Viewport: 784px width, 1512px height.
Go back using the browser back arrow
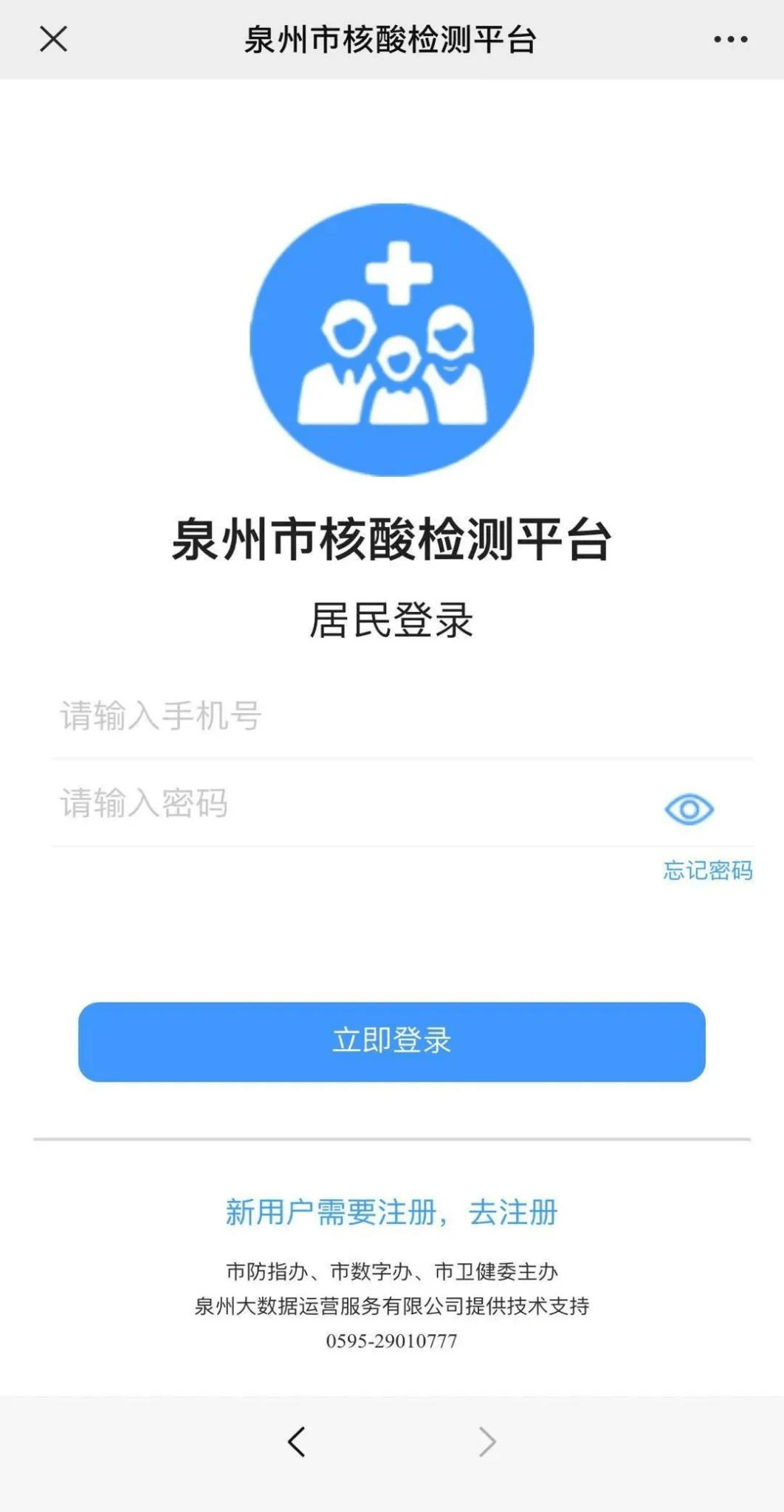[x=296, y=1441]
